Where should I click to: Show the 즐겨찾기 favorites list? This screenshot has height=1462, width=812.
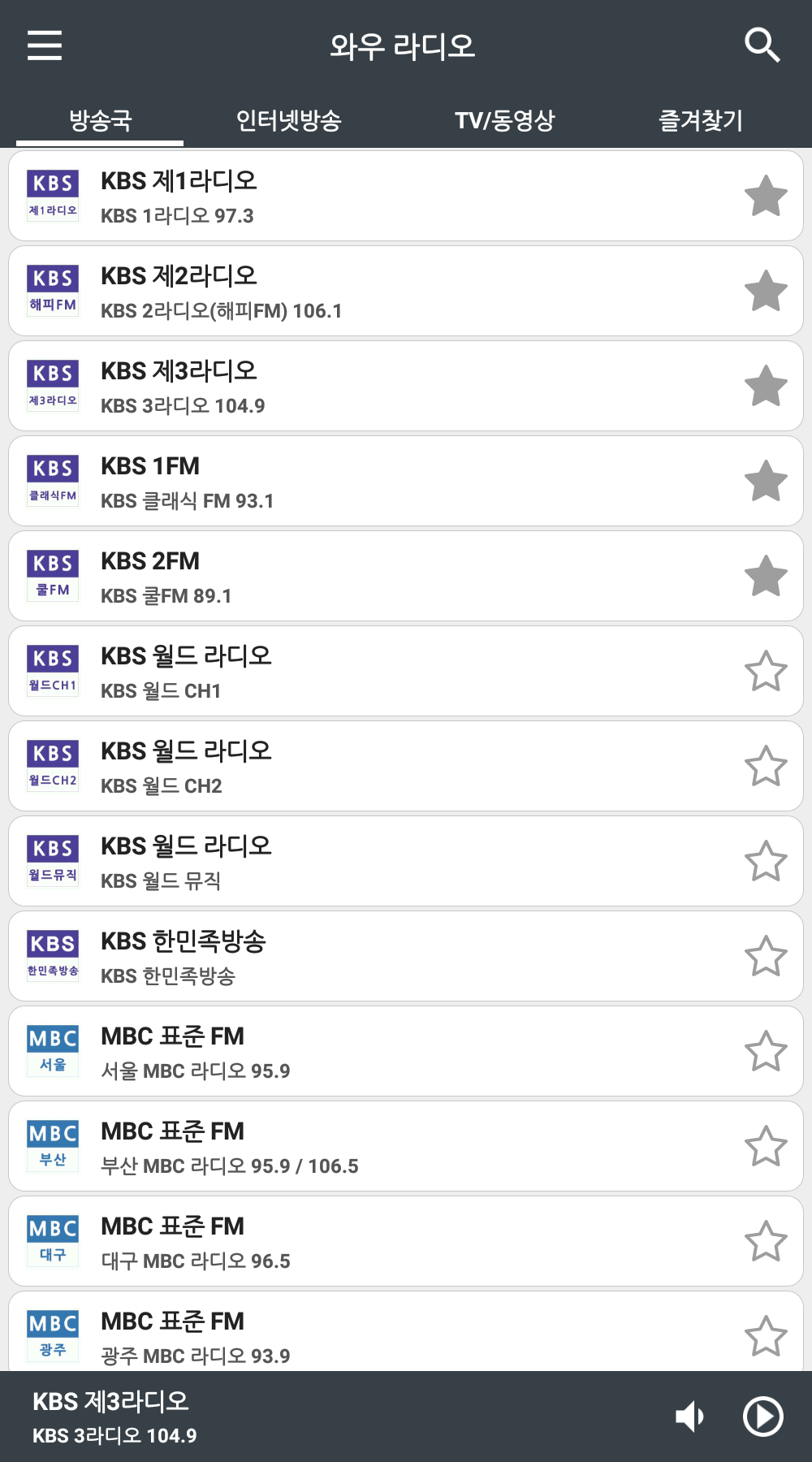702,120
